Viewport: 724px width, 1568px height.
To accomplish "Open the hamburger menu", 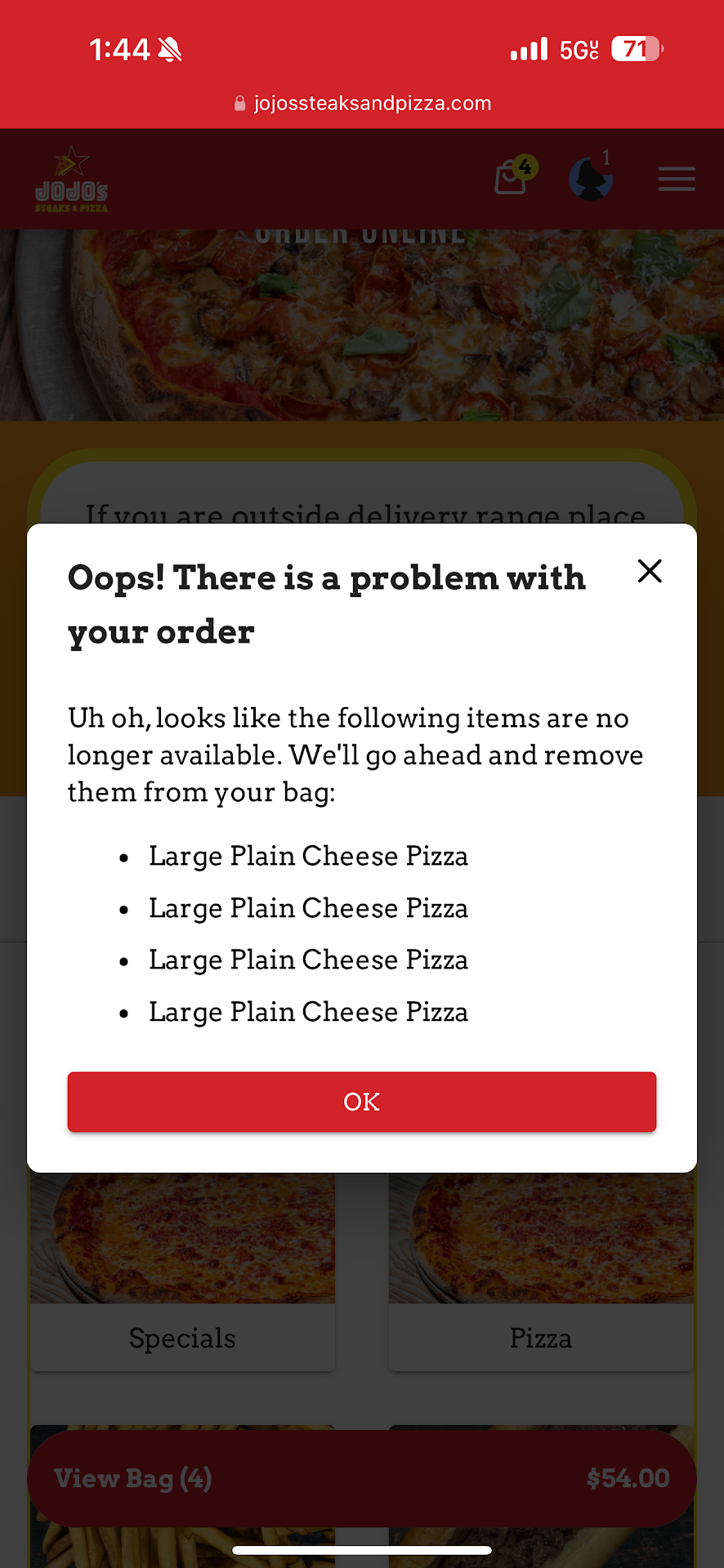I will coord(677,179).
